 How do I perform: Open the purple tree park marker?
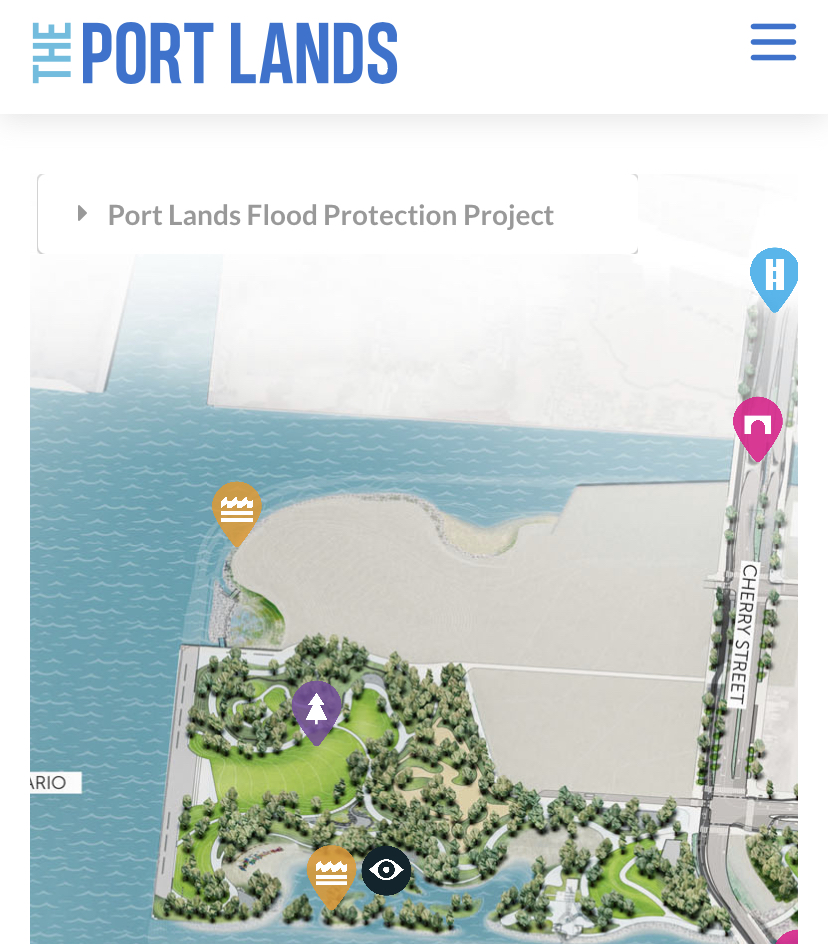point(317,708)
